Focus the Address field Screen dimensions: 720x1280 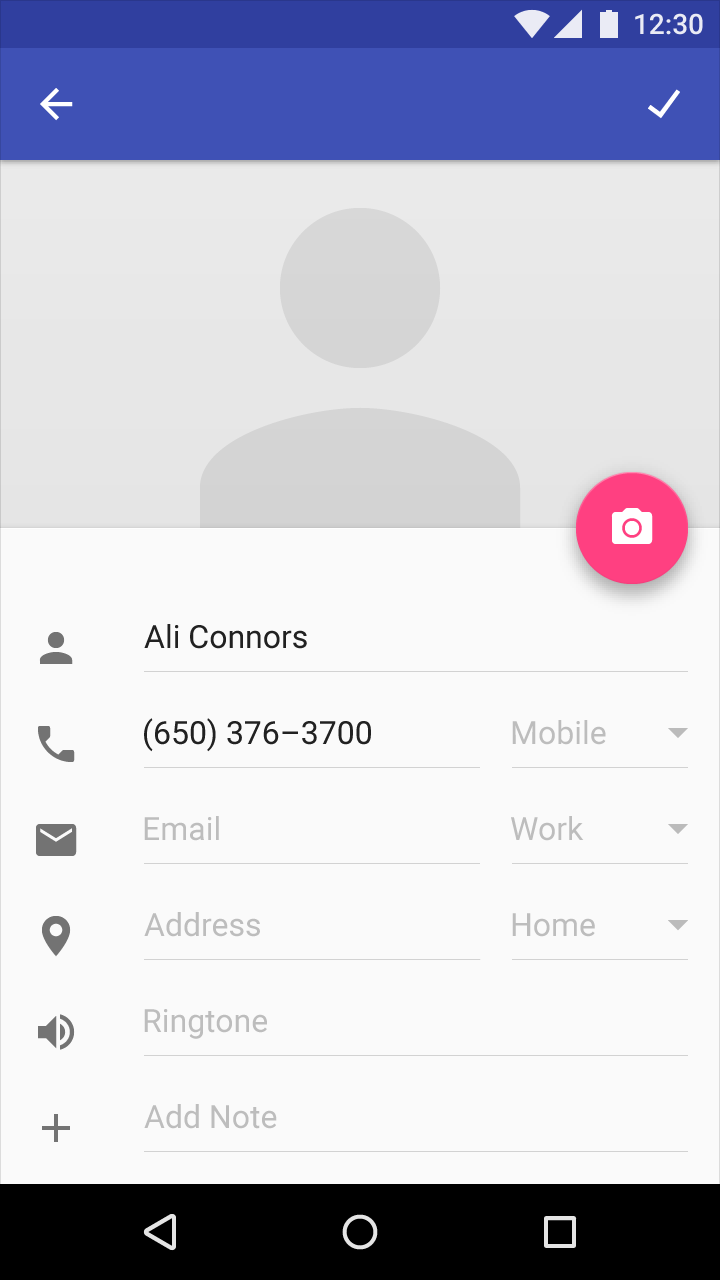click(x=312, y=928)
